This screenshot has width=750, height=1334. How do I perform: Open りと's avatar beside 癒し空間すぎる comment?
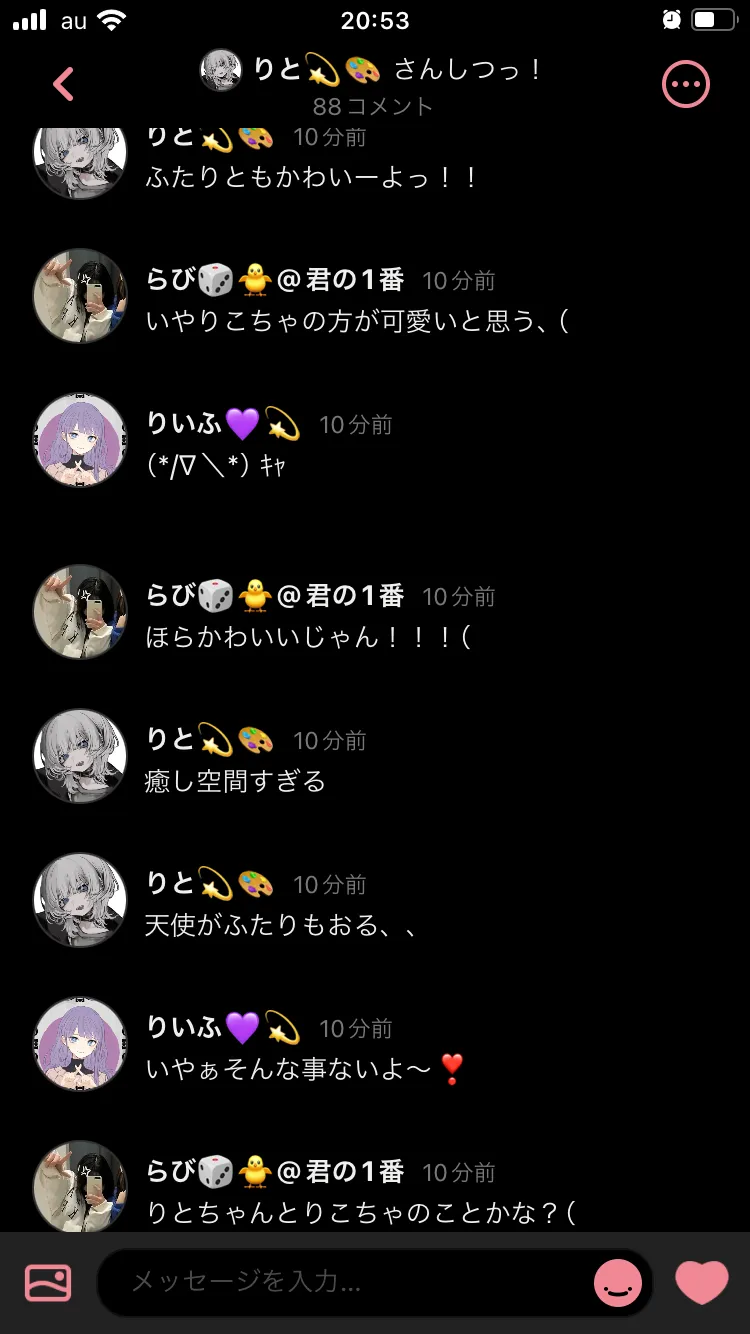pyautogui.click(x=80, y=756)
